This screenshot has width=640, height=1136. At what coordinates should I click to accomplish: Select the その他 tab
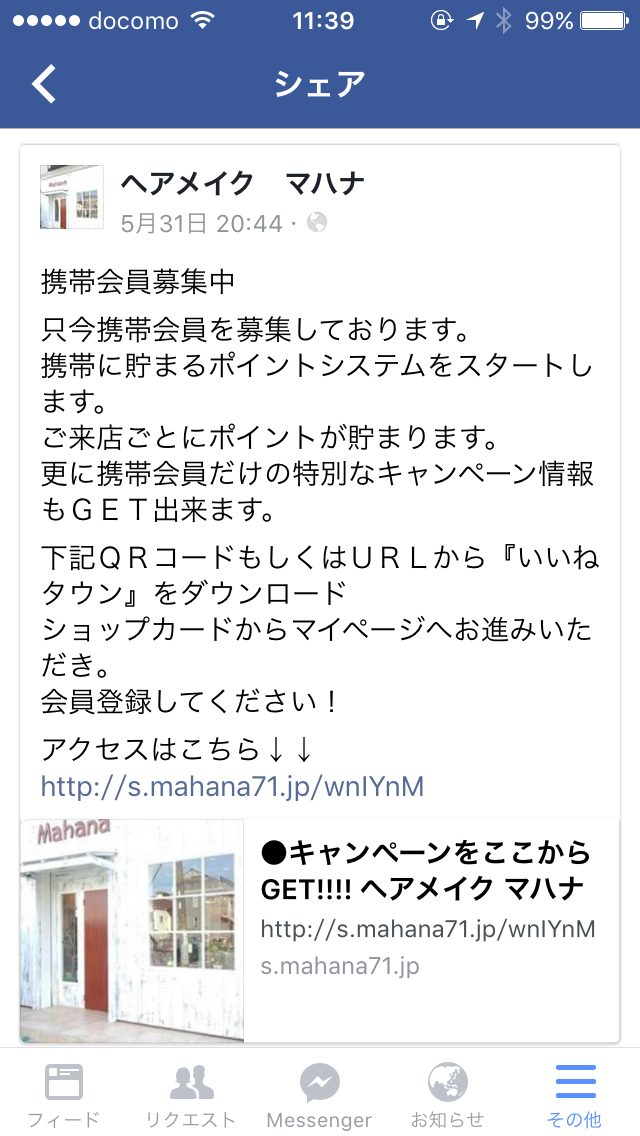coord(575,1094)
